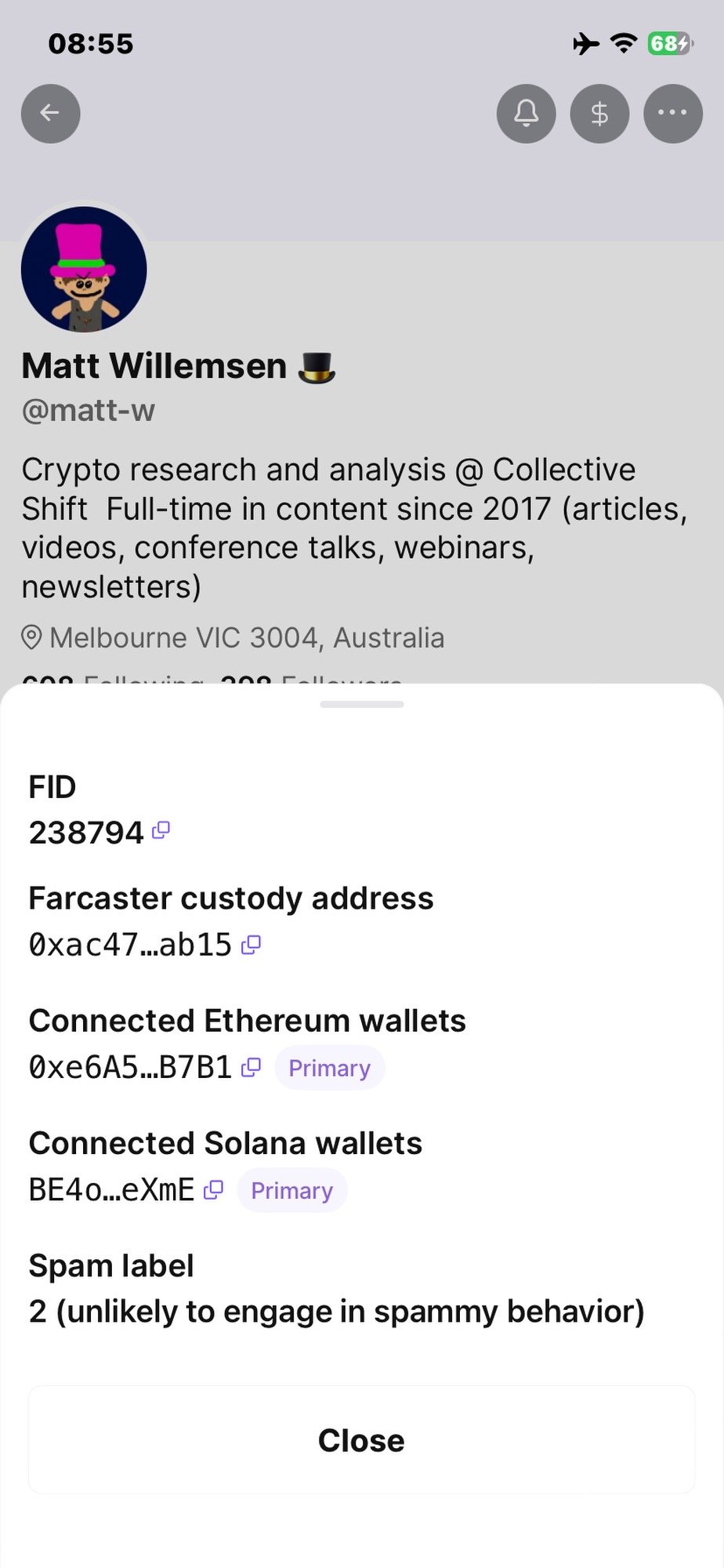Copy the Farcaster custody address

coord(251,945)
